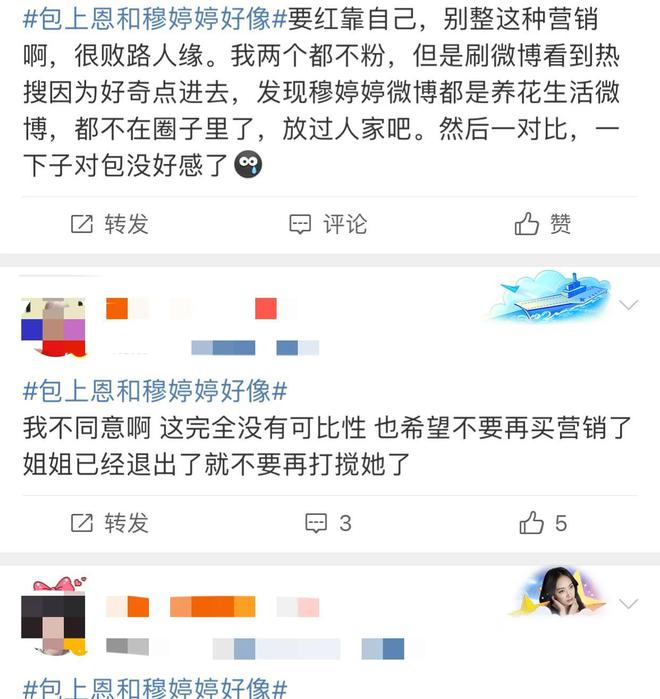Like the 我不同意啊 post with 5 likes
Screen dimensions: 660x699
(543, 522)
